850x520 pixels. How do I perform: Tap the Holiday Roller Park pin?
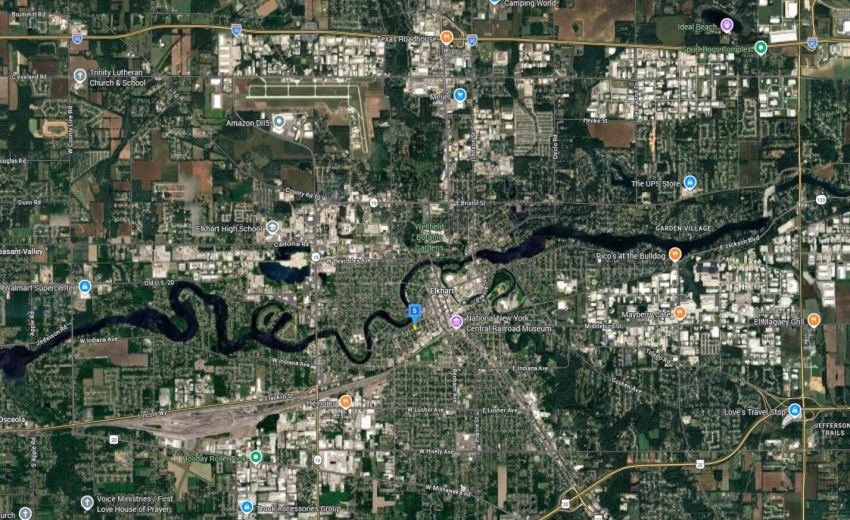[256, 457]
